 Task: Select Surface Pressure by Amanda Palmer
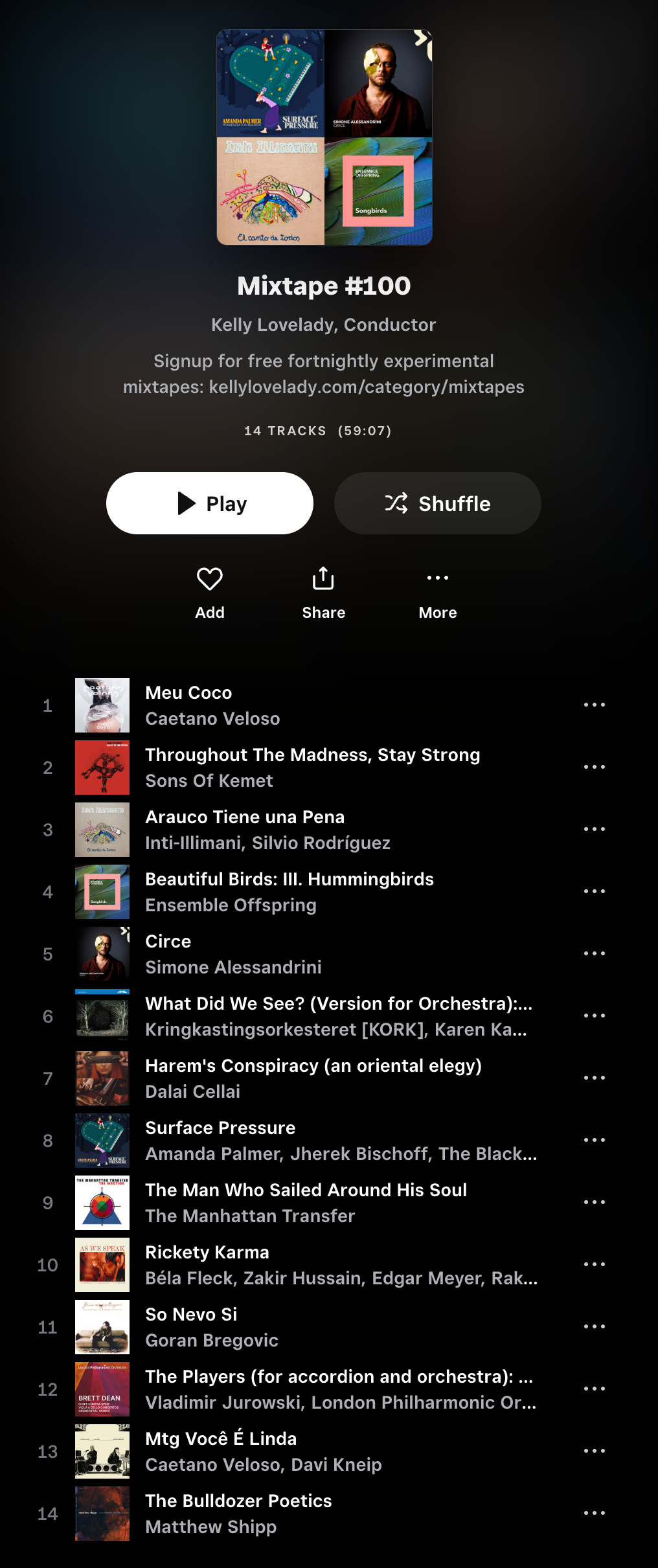(x=220, y=1128)
